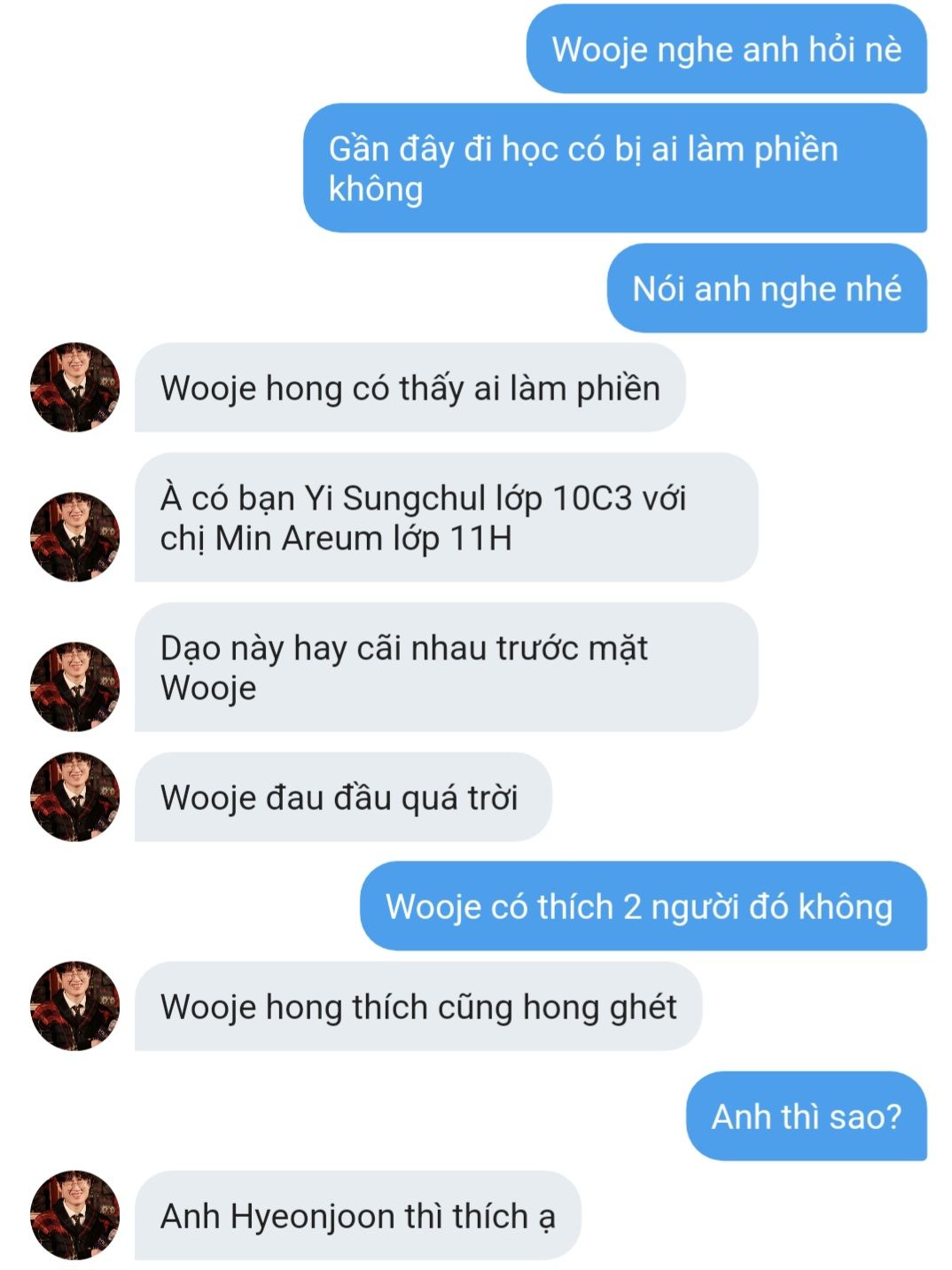Tap the avatar next to "Wooje hong thích cũng hong ghét"
Image resolution: width=952 pixels, height=1270 pixels.
coord(74,1006)
